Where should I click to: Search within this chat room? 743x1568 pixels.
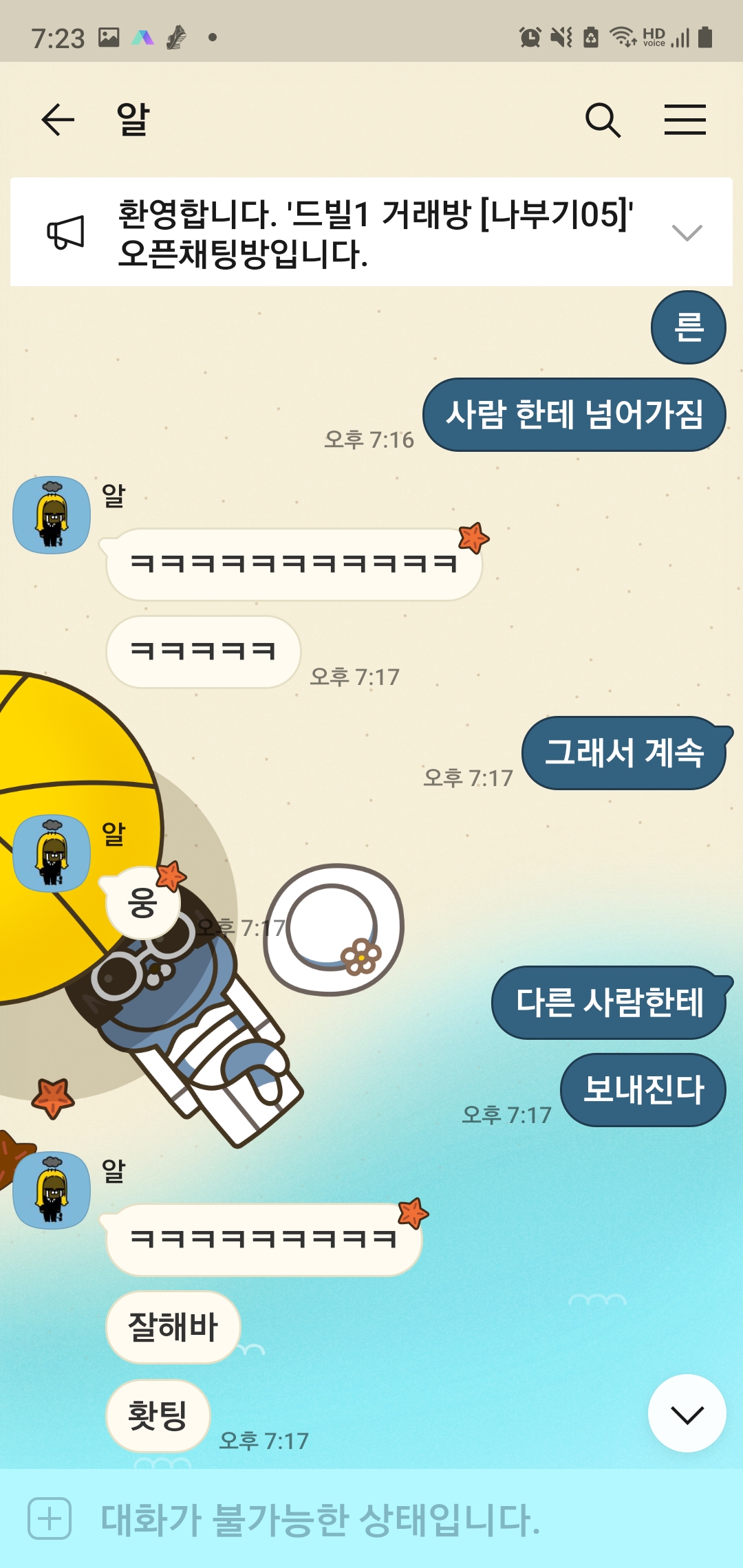point(603,120)
